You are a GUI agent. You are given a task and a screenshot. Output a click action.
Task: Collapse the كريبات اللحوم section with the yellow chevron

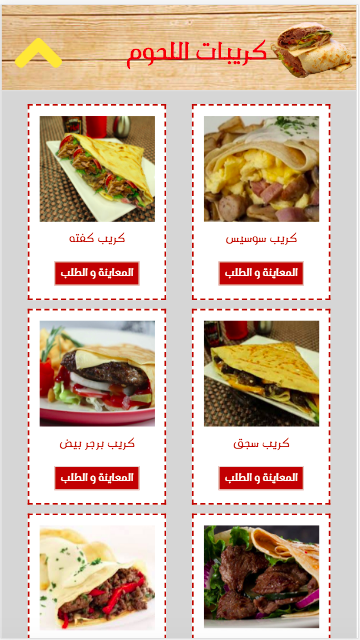click(38, 53)
